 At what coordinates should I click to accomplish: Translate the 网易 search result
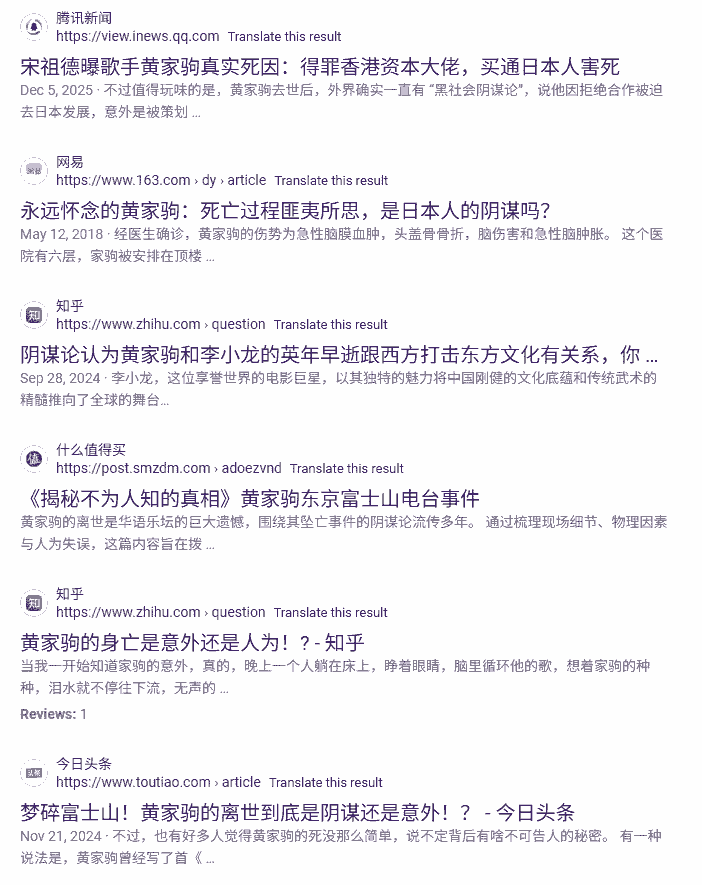pos(331,181)
